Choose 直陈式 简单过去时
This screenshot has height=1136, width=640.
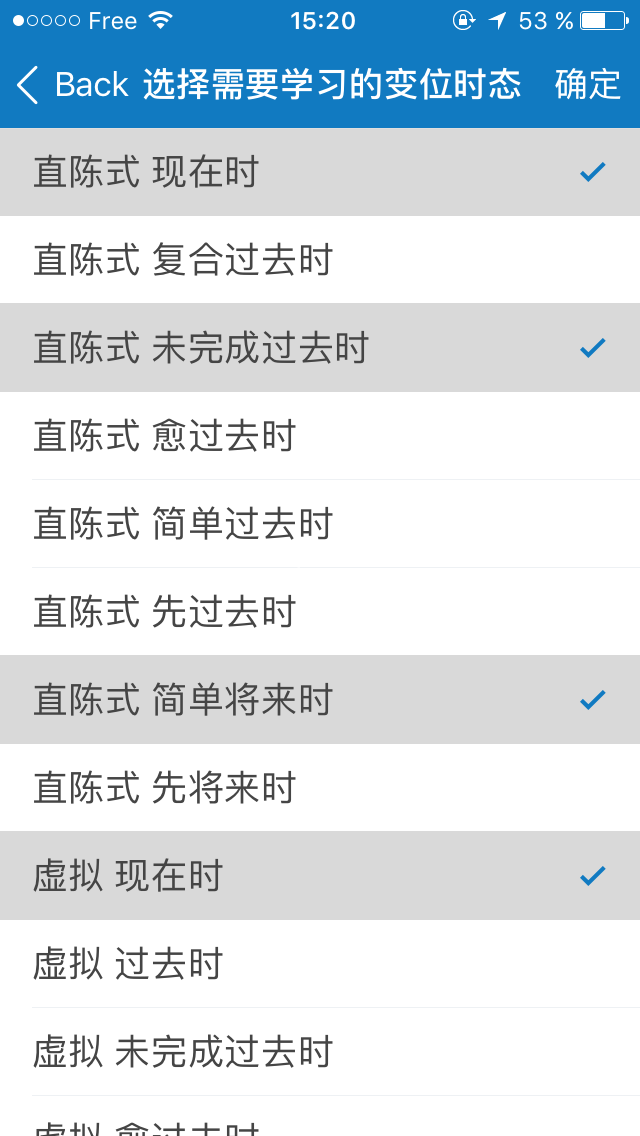click(x=320, y=523)
